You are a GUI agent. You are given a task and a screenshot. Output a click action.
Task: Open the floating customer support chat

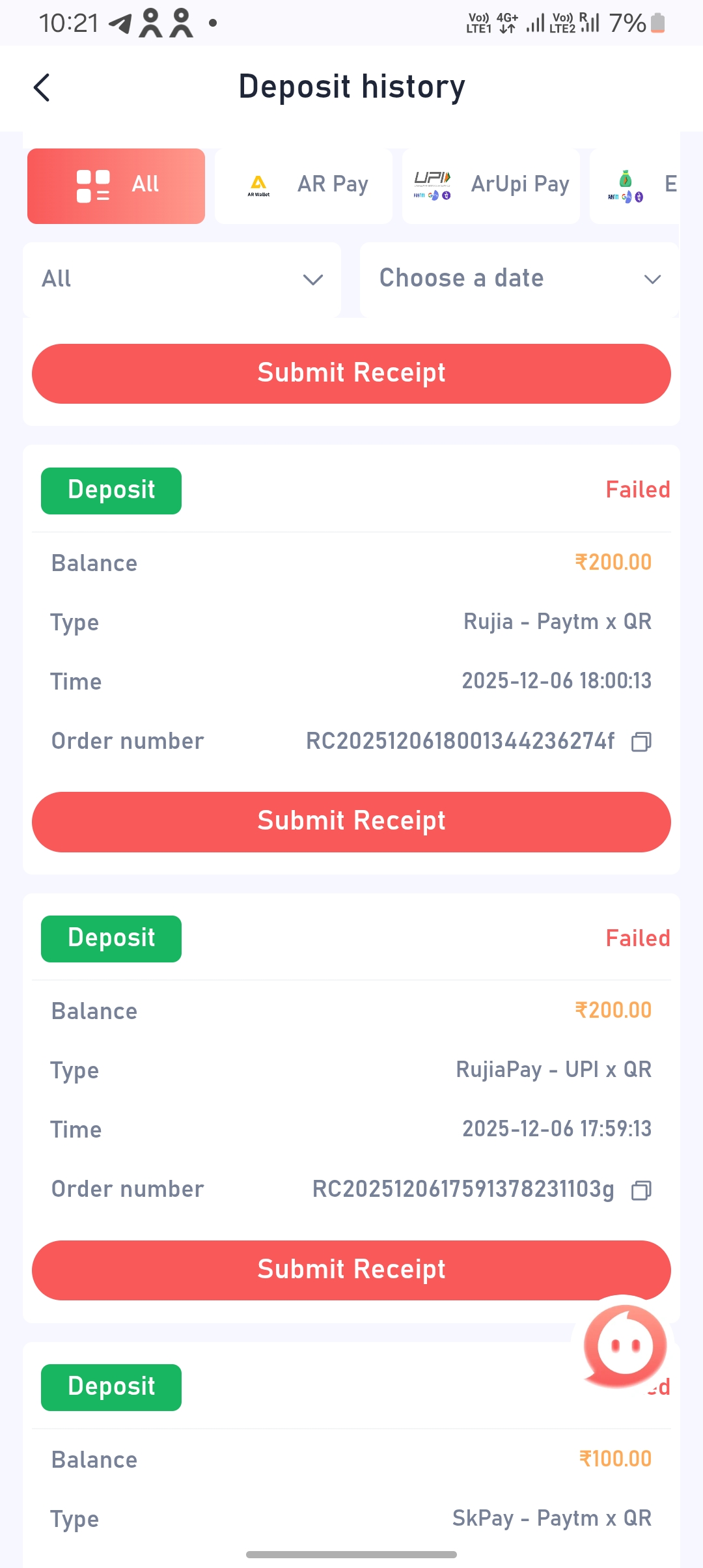624,1345
